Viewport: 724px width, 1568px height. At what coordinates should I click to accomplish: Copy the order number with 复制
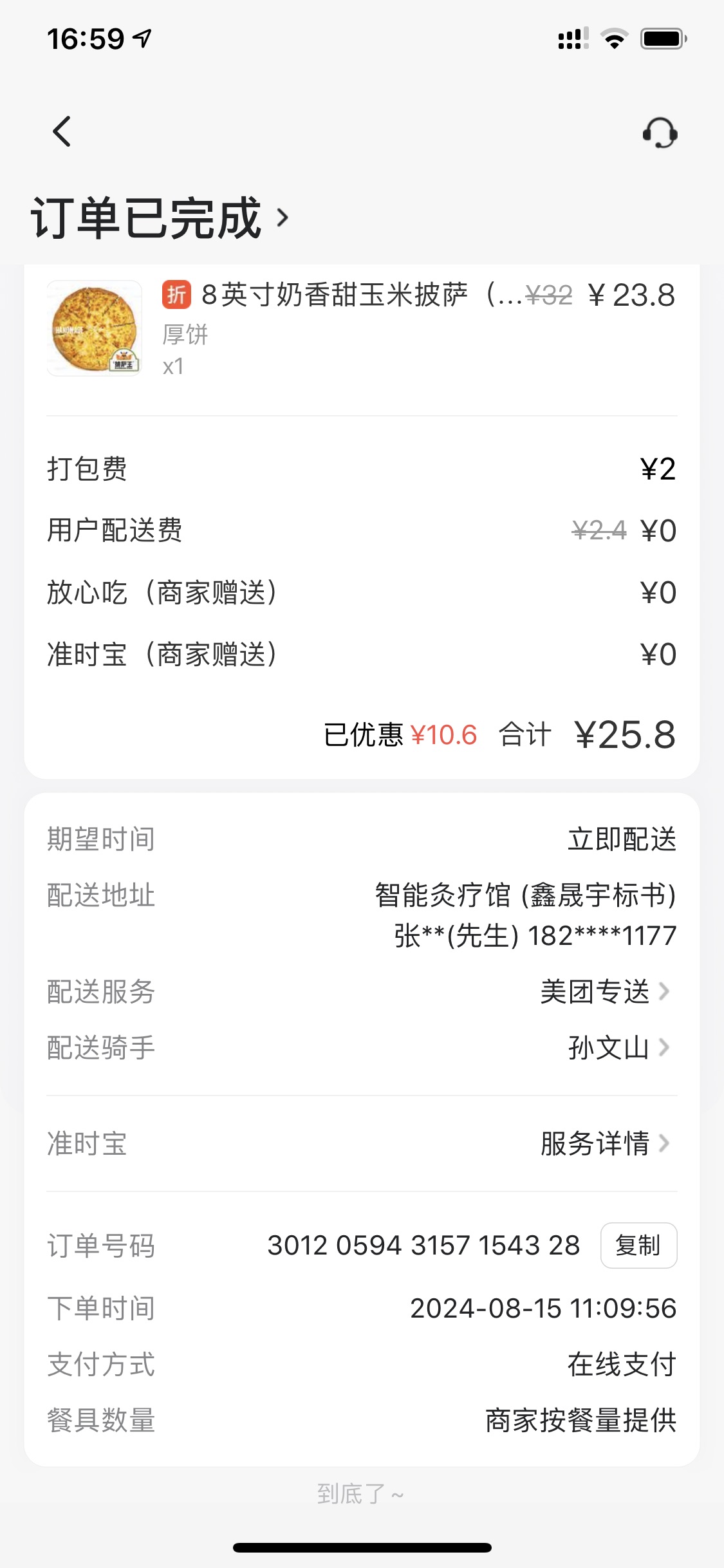pyautogui.click(x=638, y=1246)
